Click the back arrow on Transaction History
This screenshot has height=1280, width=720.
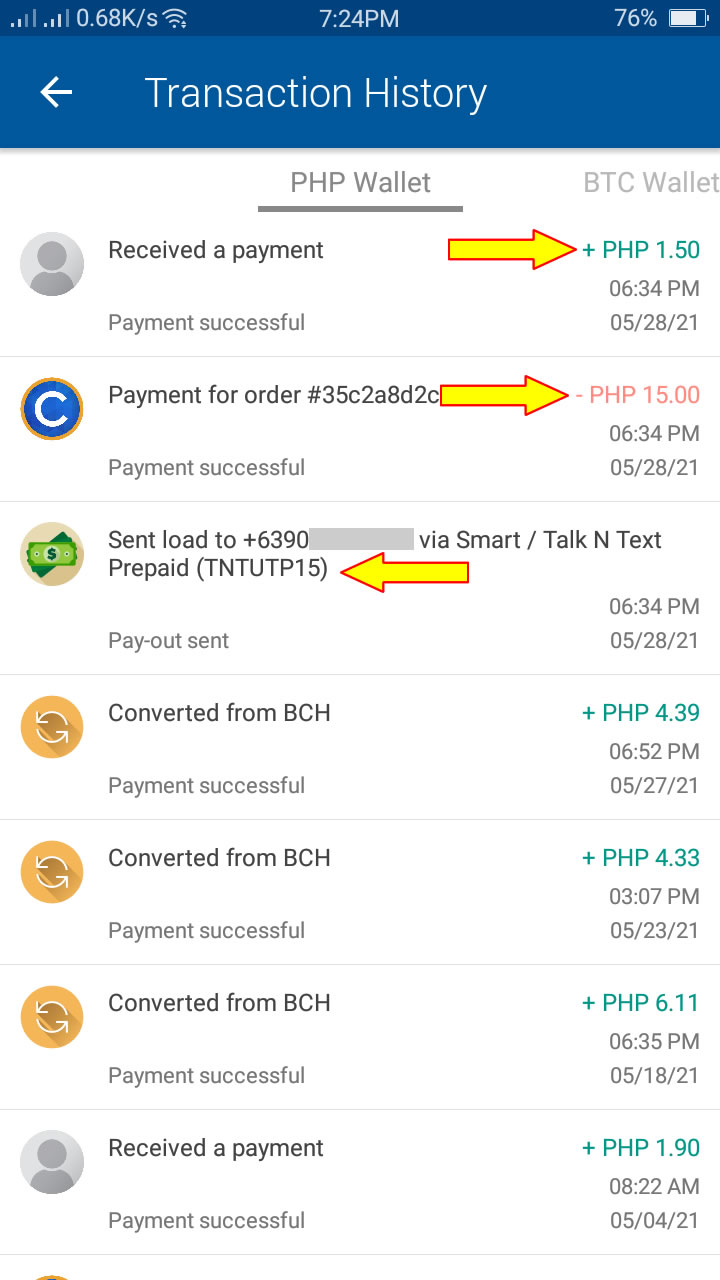pos(56,92)
